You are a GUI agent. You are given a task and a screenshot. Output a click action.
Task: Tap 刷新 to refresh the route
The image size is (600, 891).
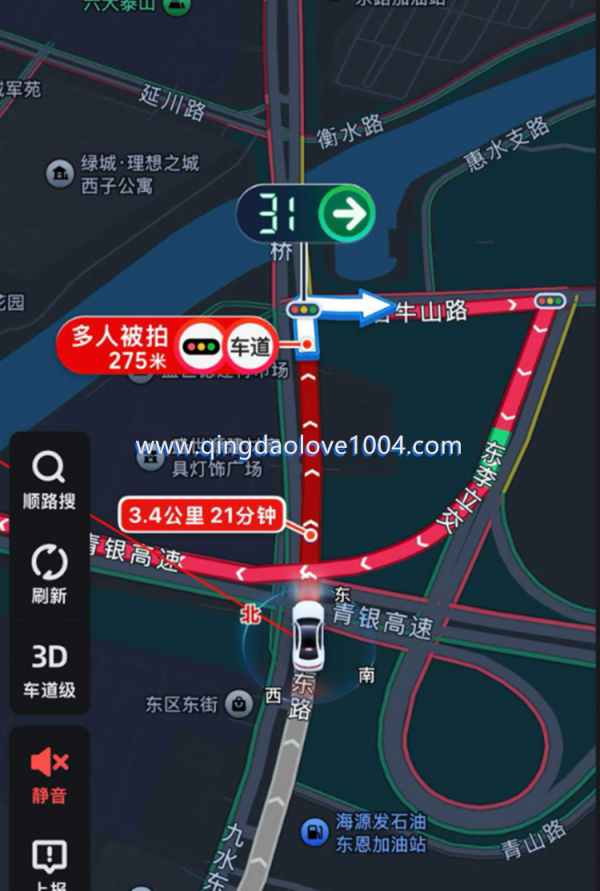[48, 574]
